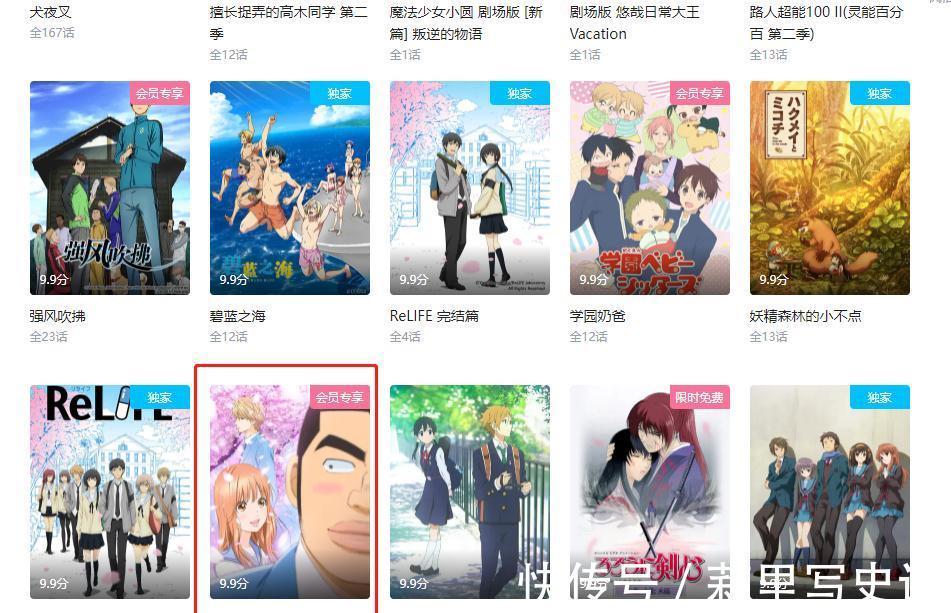
Task: Open the 强风吹拂 anime card
Action: click(110, 188)
